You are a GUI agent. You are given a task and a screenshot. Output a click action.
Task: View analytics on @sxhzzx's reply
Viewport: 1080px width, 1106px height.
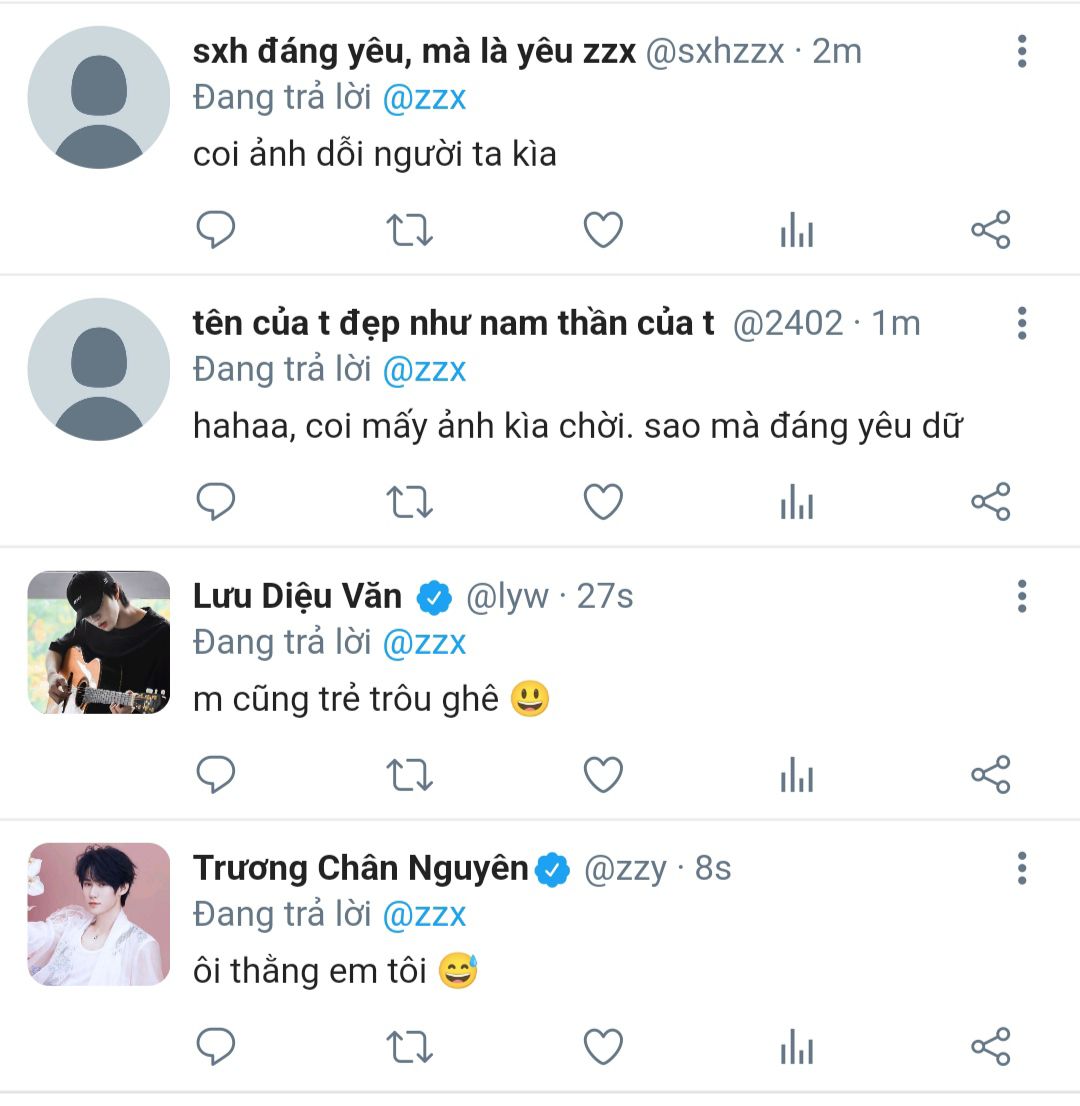pyautogui.click(x=797, y=231)
